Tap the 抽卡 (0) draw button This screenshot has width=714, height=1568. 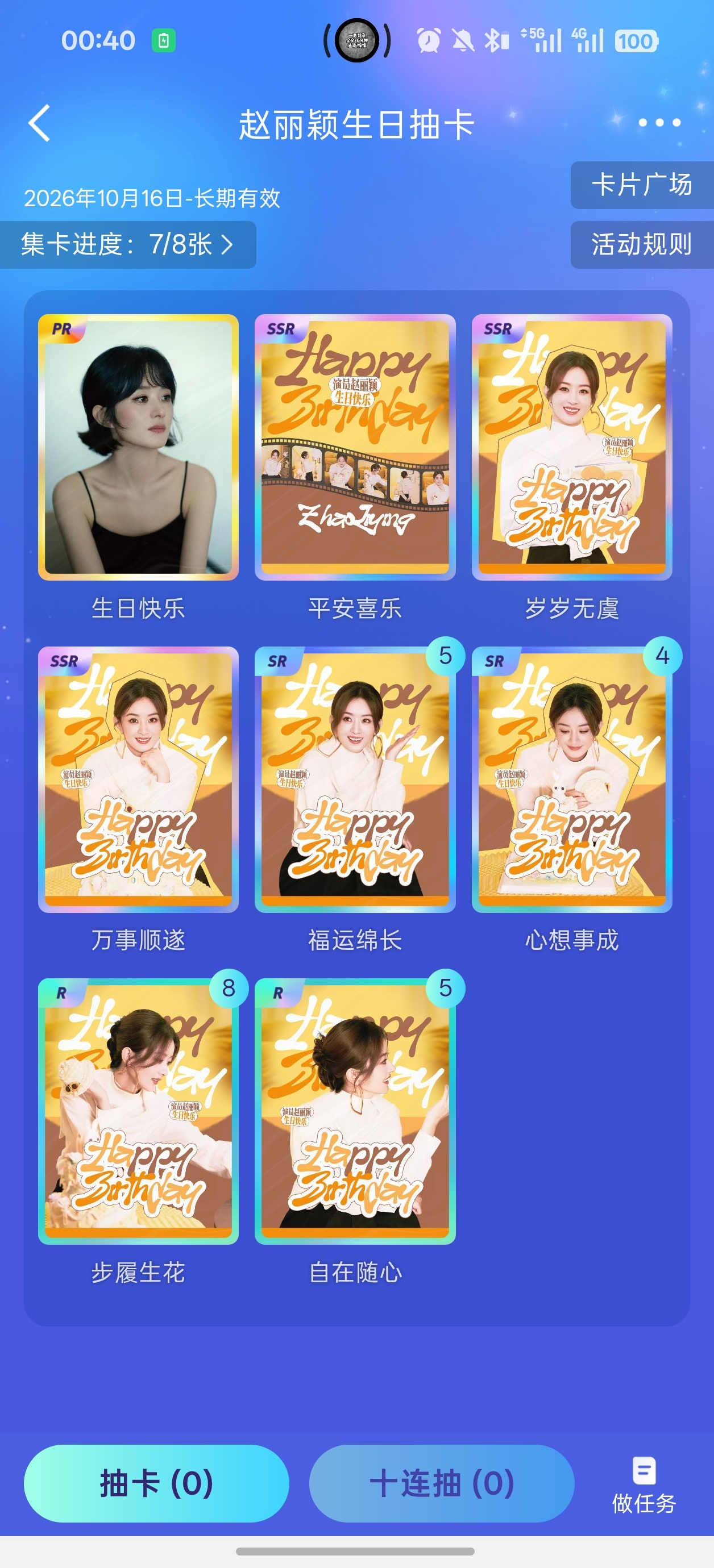click(156, 1483)
